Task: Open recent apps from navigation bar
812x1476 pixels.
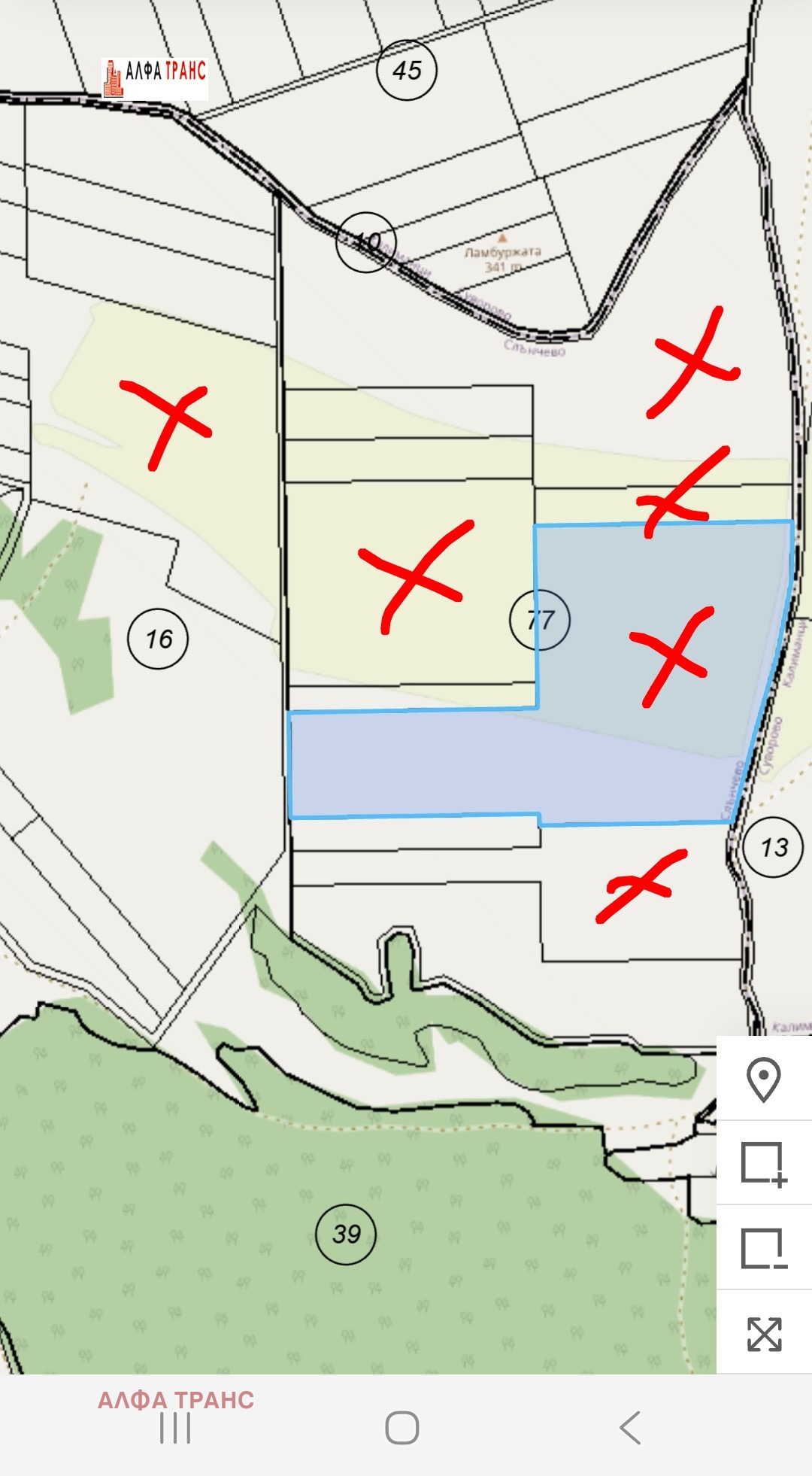Action: (x=175, y=1427)
